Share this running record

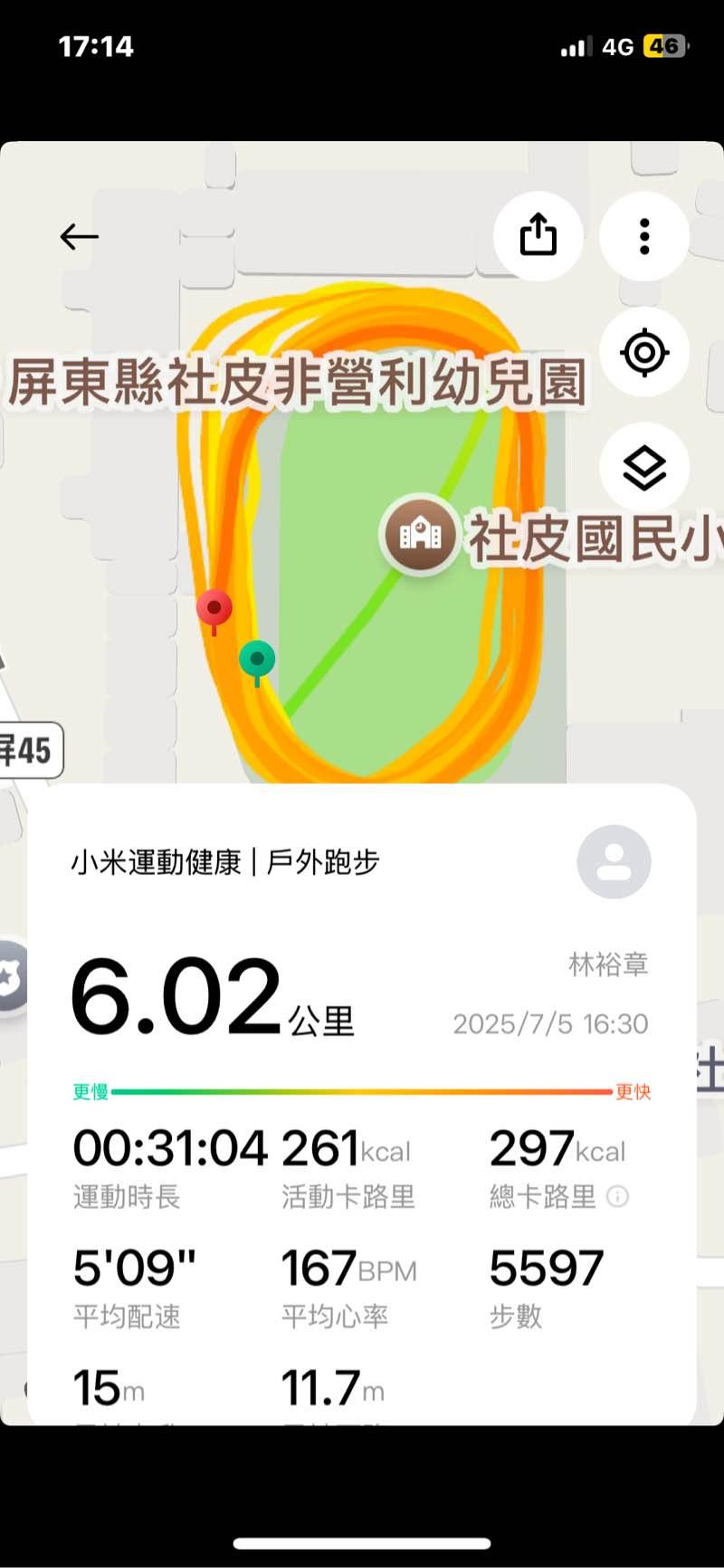pyautogui.click(x=538, y=236)
